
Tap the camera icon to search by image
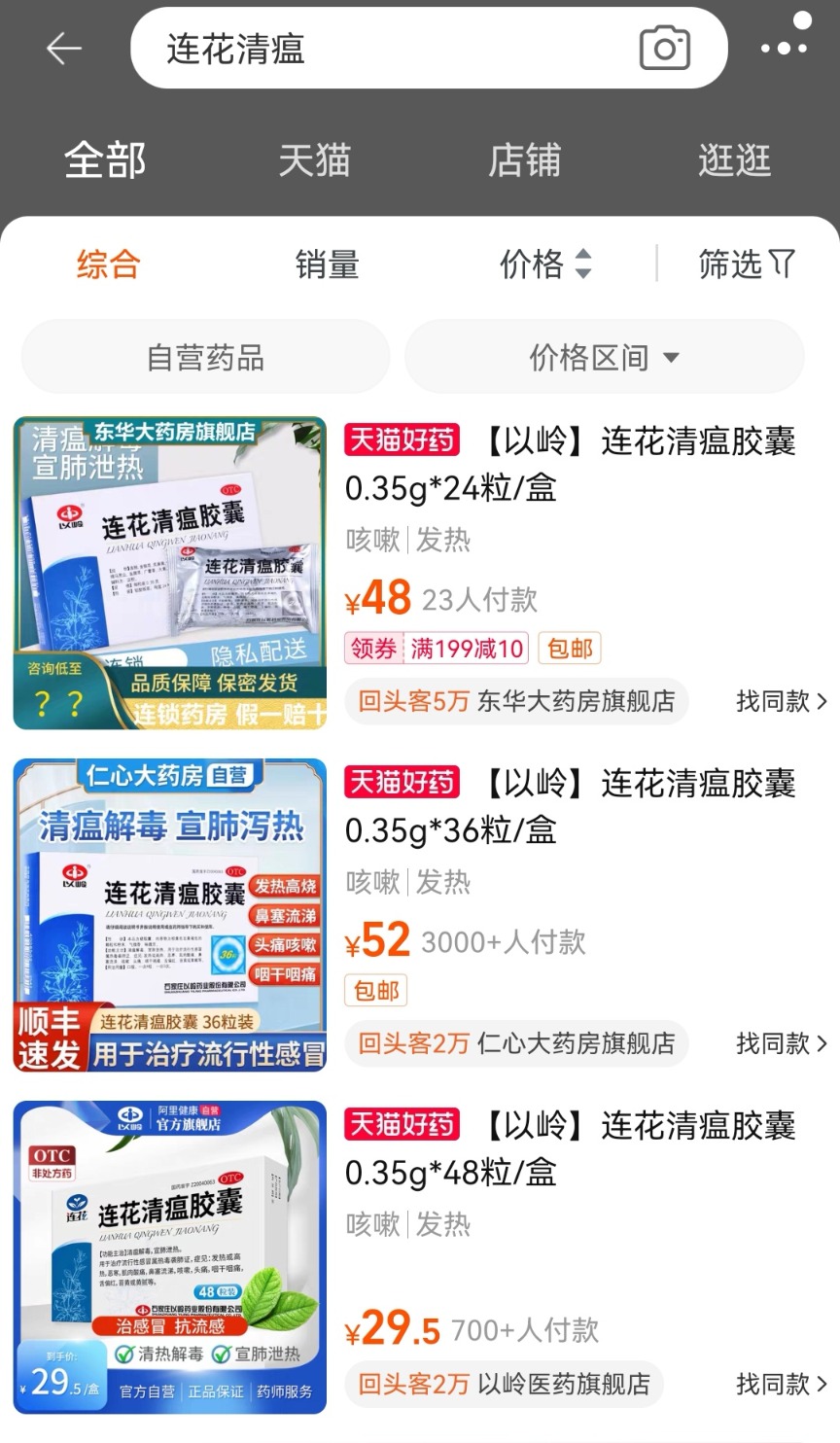coord(664,48)
